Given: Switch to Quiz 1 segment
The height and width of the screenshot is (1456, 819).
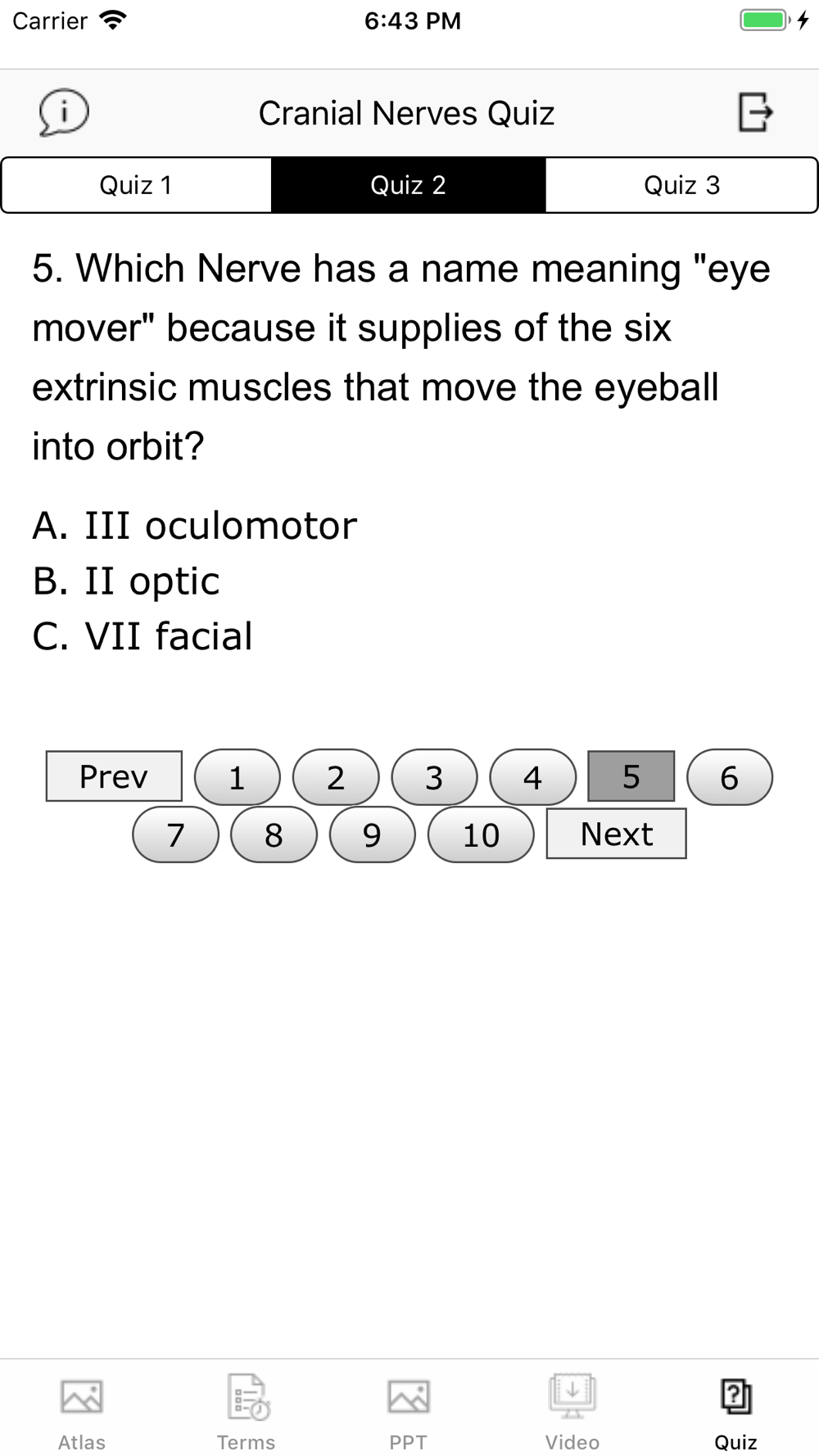Looking at the screenshot, I should point(136,185).
